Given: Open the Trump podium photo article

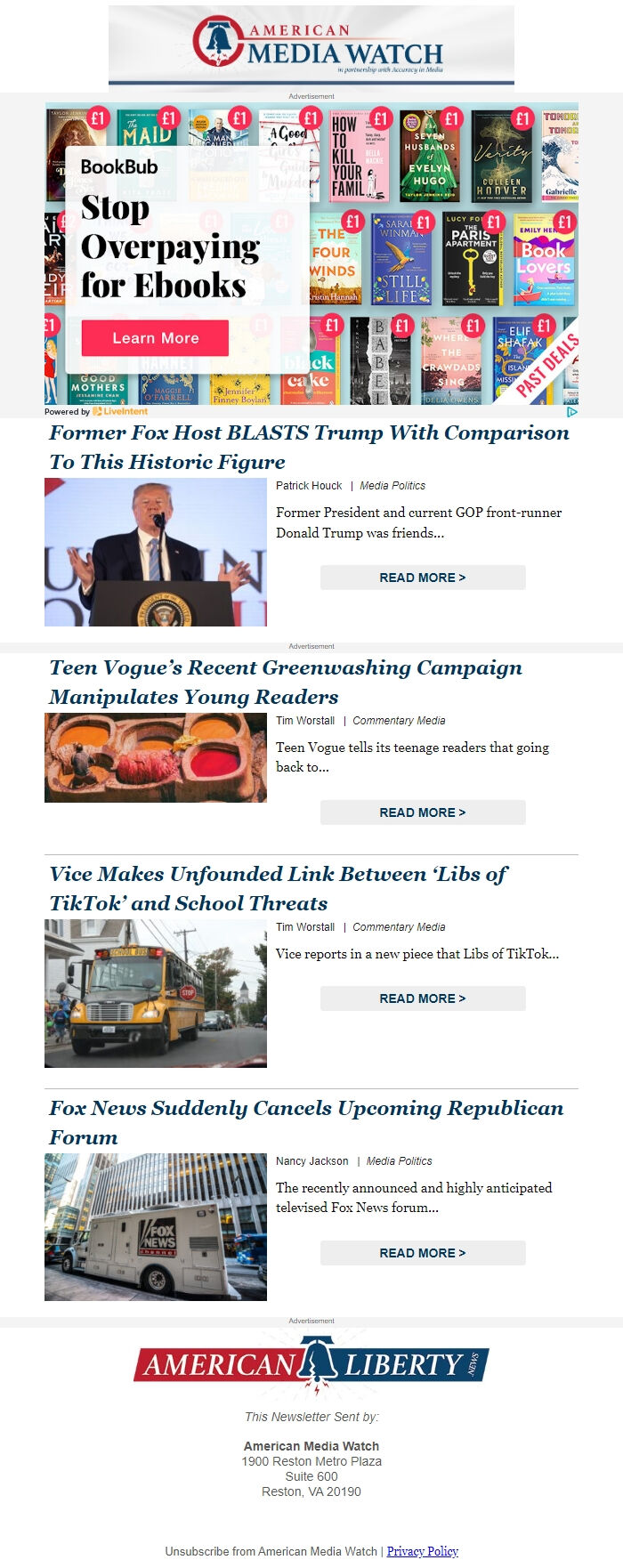Looking at the screenshot, I should click(156, 552).
